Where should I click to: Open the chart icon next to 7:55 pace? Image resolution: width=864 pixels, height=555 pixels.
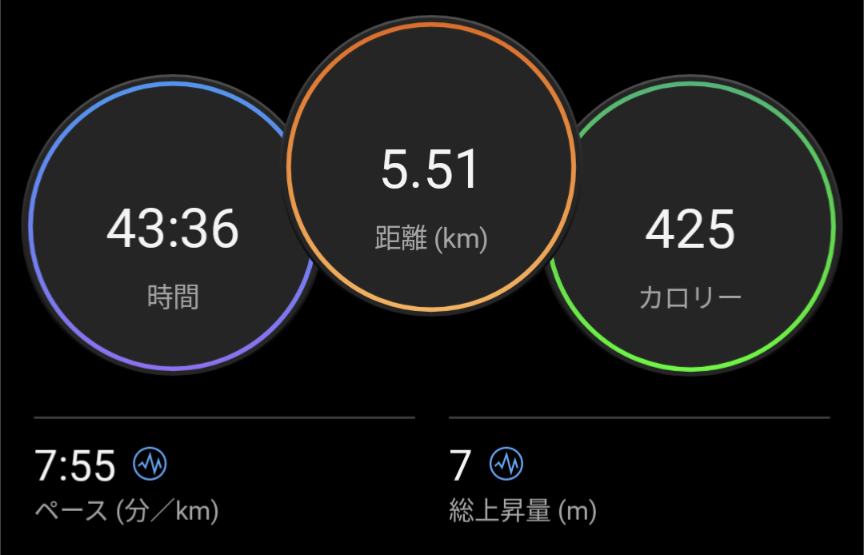pyautogui.click(x=150, y=464)
